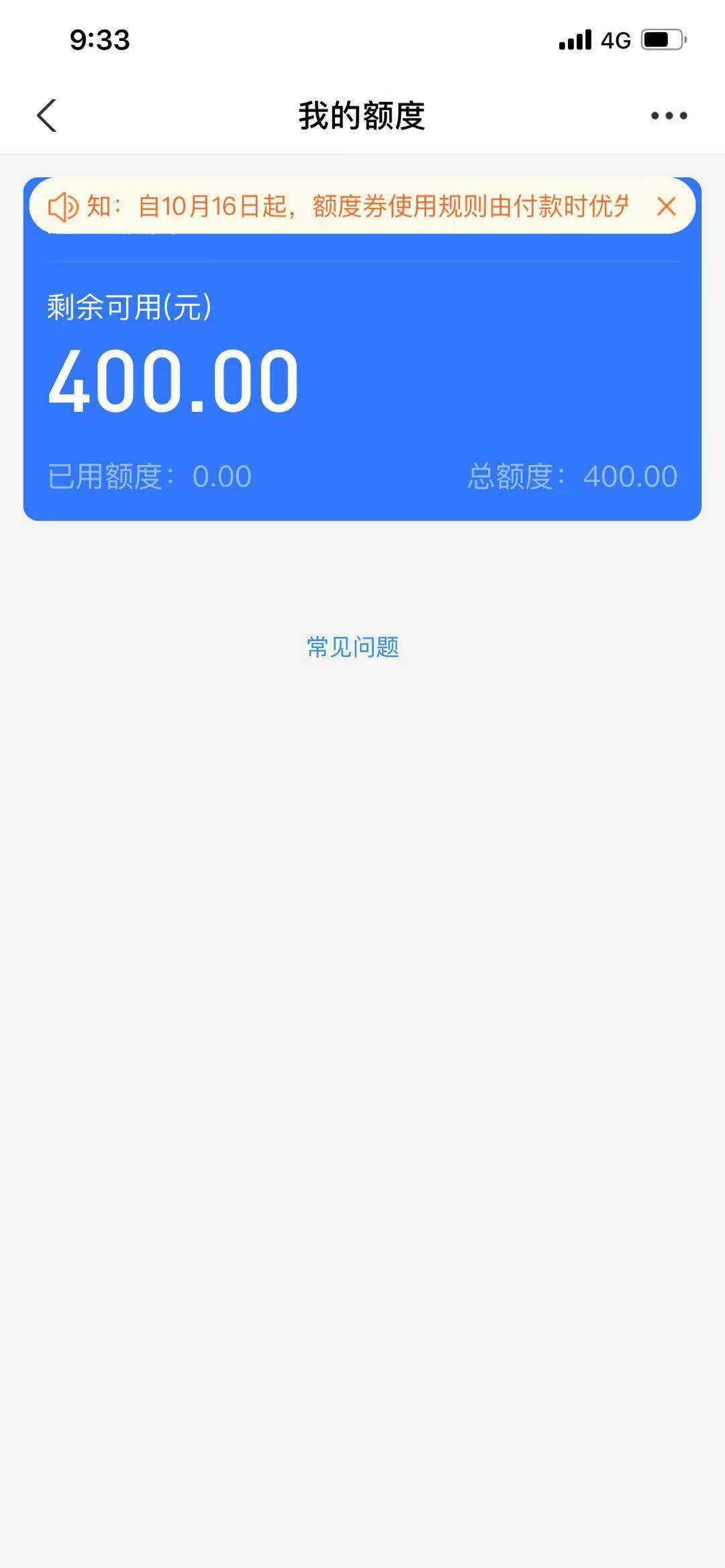The width and height of the screenshot is (725, 1568).
Task: Dismiss the notice banner with the X
Action: tap(667, 207)
